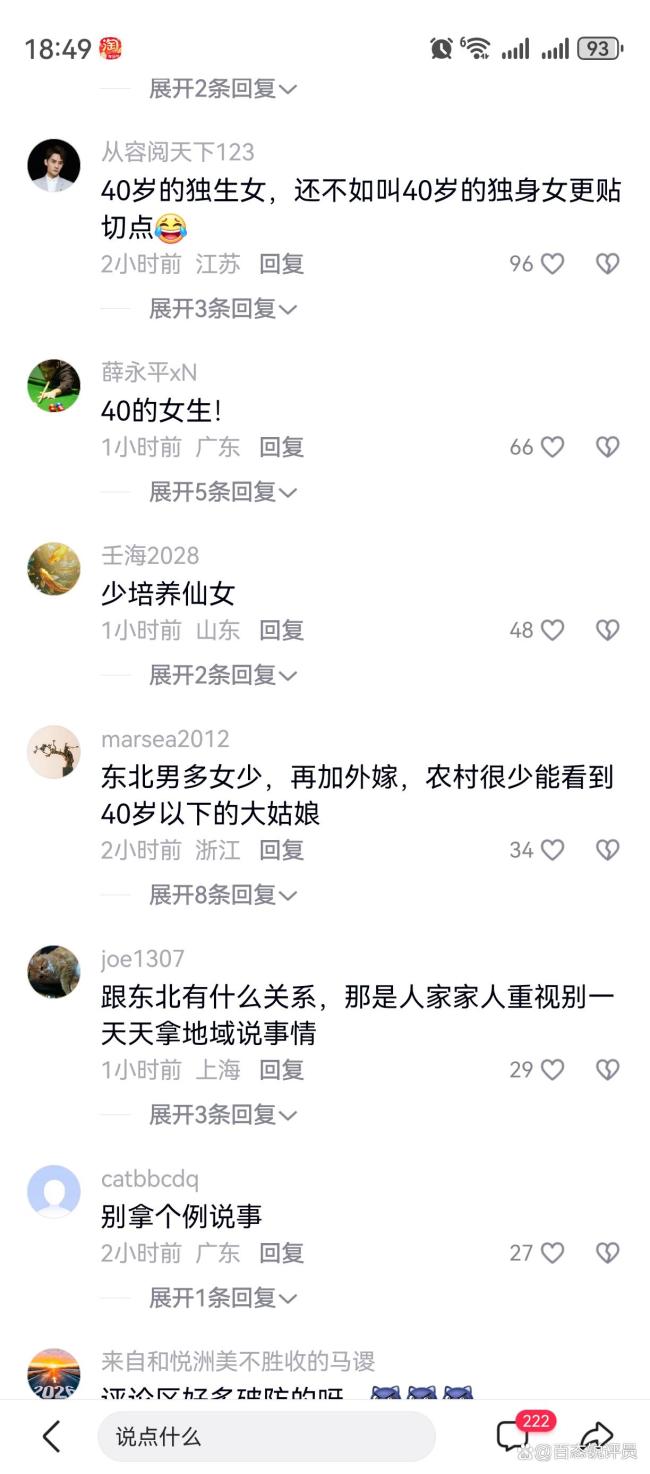
Task: Share this post
Action: click(596, 1436)
